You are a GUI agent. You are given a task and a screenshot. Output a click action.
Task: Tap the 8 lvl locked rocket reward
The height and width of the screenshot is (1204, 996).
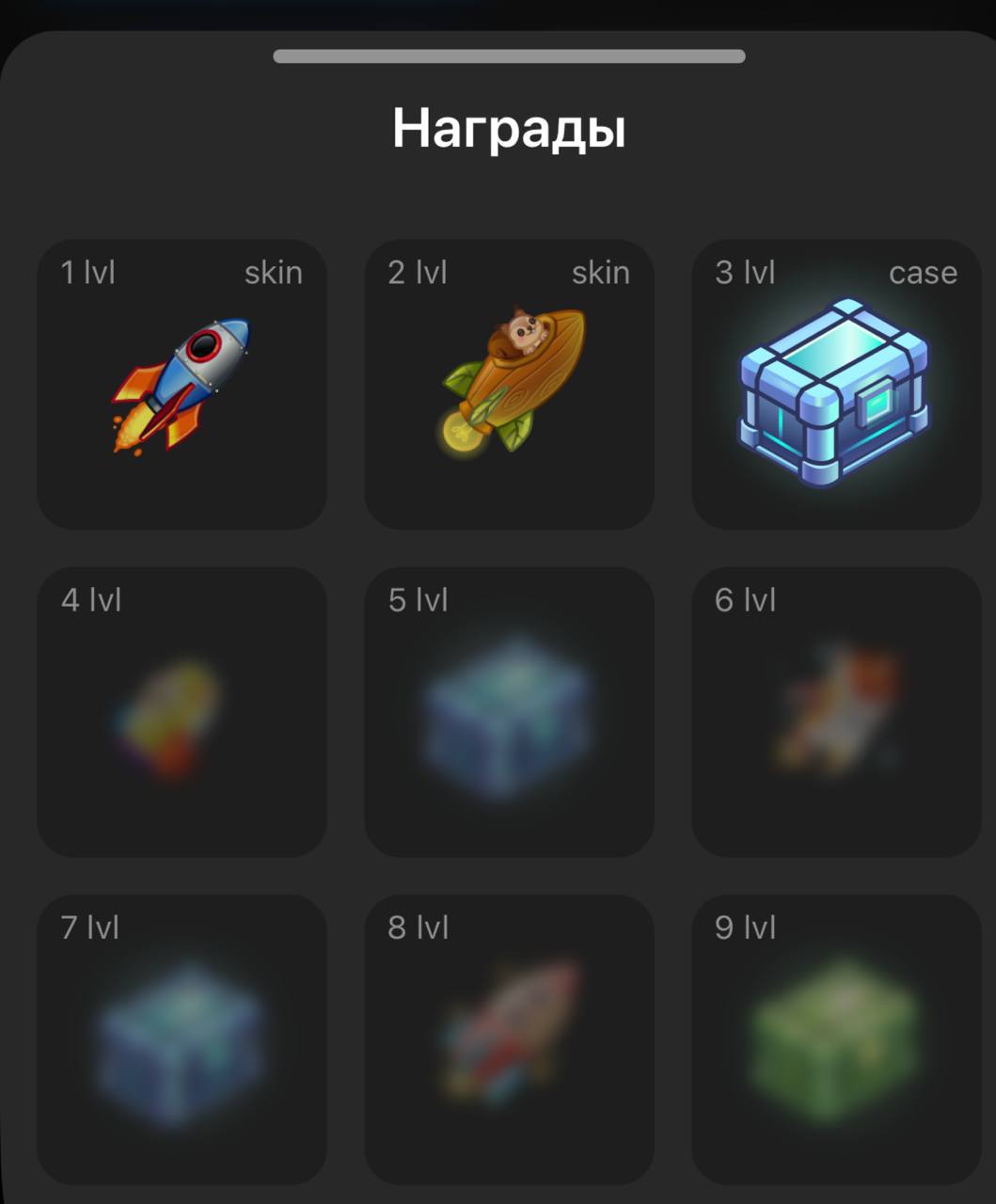coord(509,1039)
